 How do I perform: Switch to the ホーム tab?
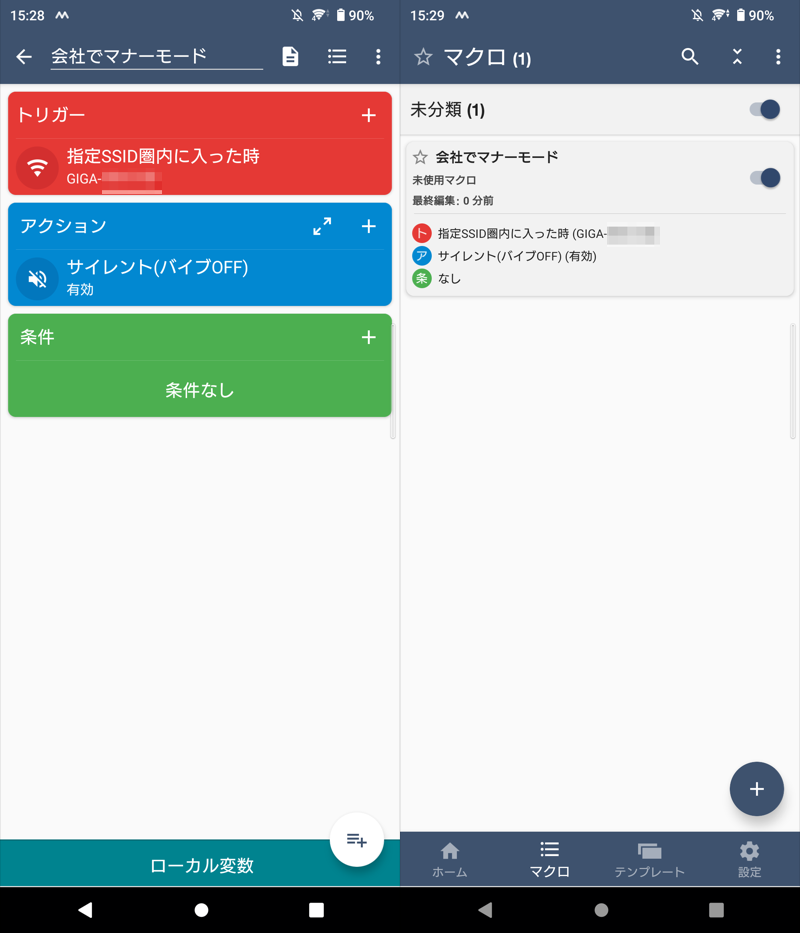pyautogui.click(x=450, y=859)
